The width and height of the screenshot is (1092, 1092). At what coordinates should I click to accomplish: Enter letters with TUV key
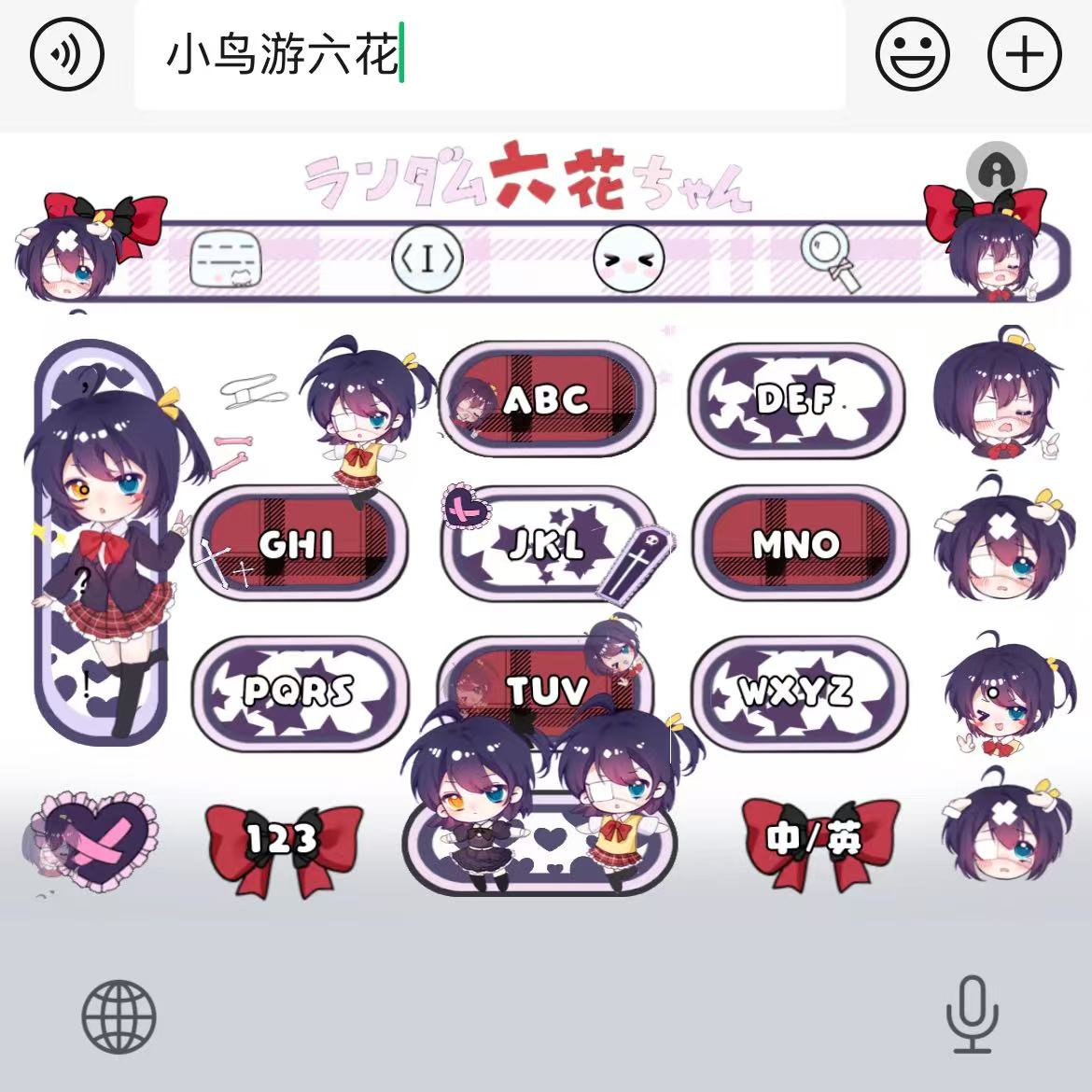(x=547, y=692)
